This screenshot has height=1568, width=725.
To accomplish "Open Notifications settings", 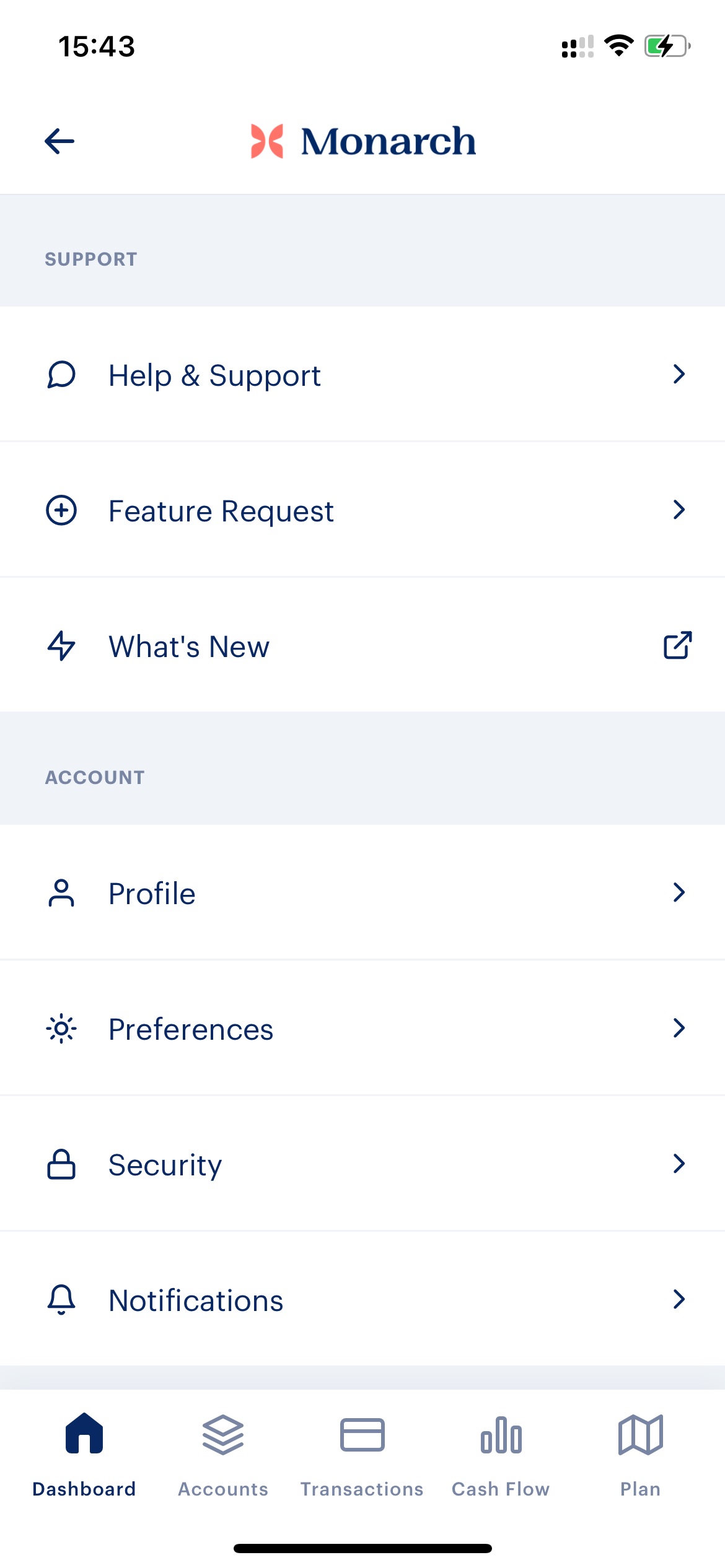I will [x=362, y=1299].
